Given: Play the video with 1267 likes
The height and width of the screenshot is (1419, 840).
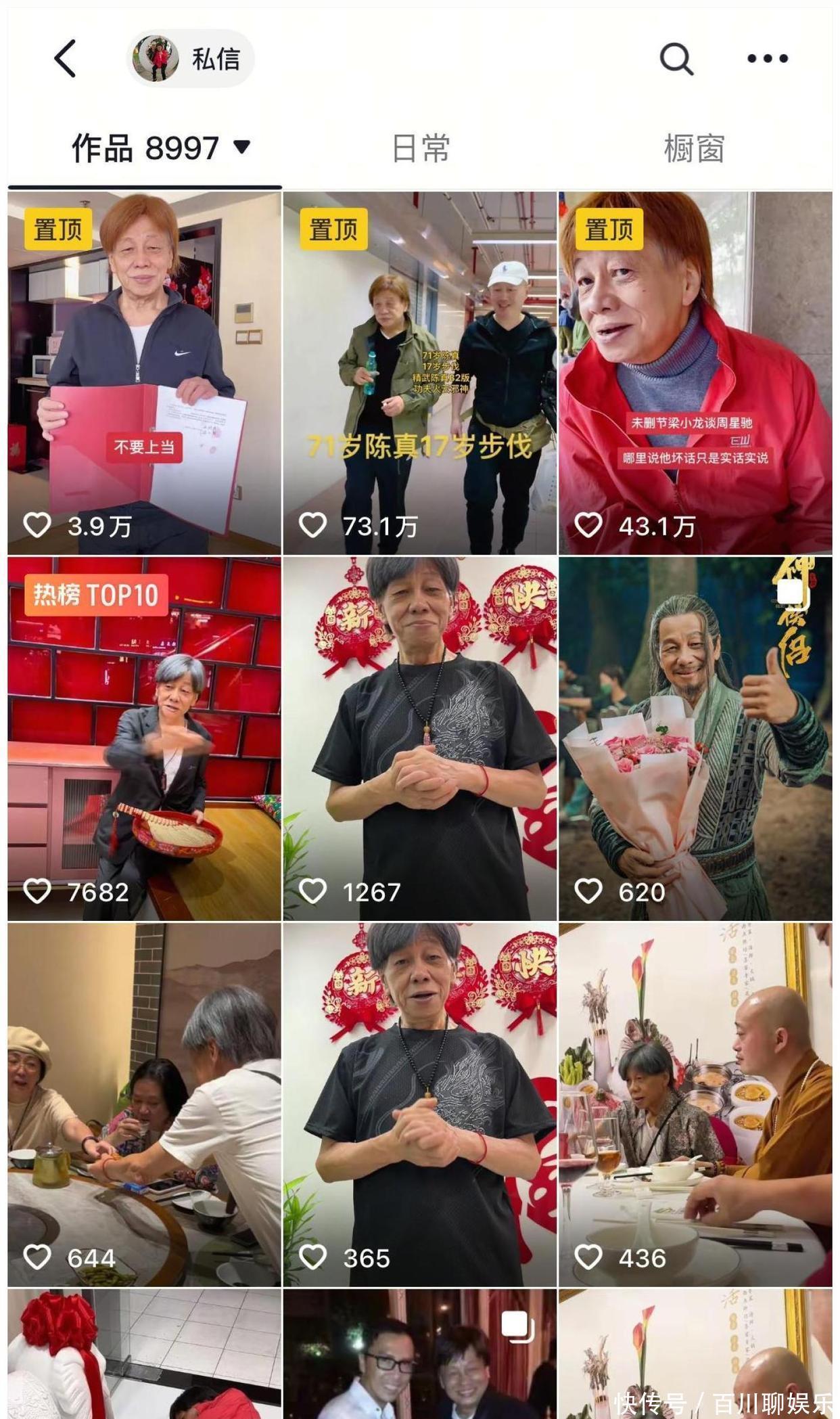Looking at the screenshot, I should pyautogui.click(x=419, y=738).
